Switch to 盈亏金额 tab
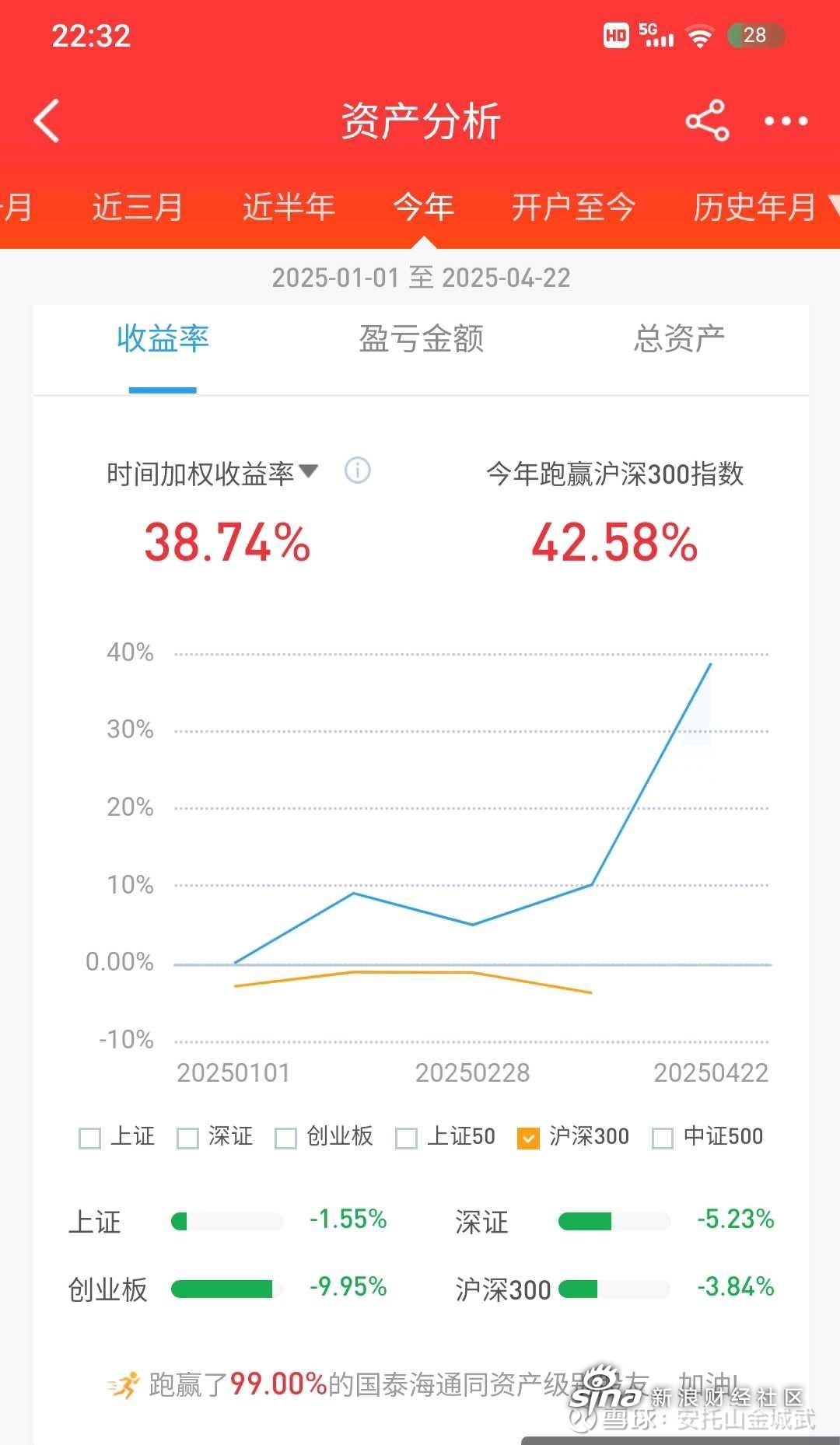This screenshot has width=840, height=1445. pos(421,339)
